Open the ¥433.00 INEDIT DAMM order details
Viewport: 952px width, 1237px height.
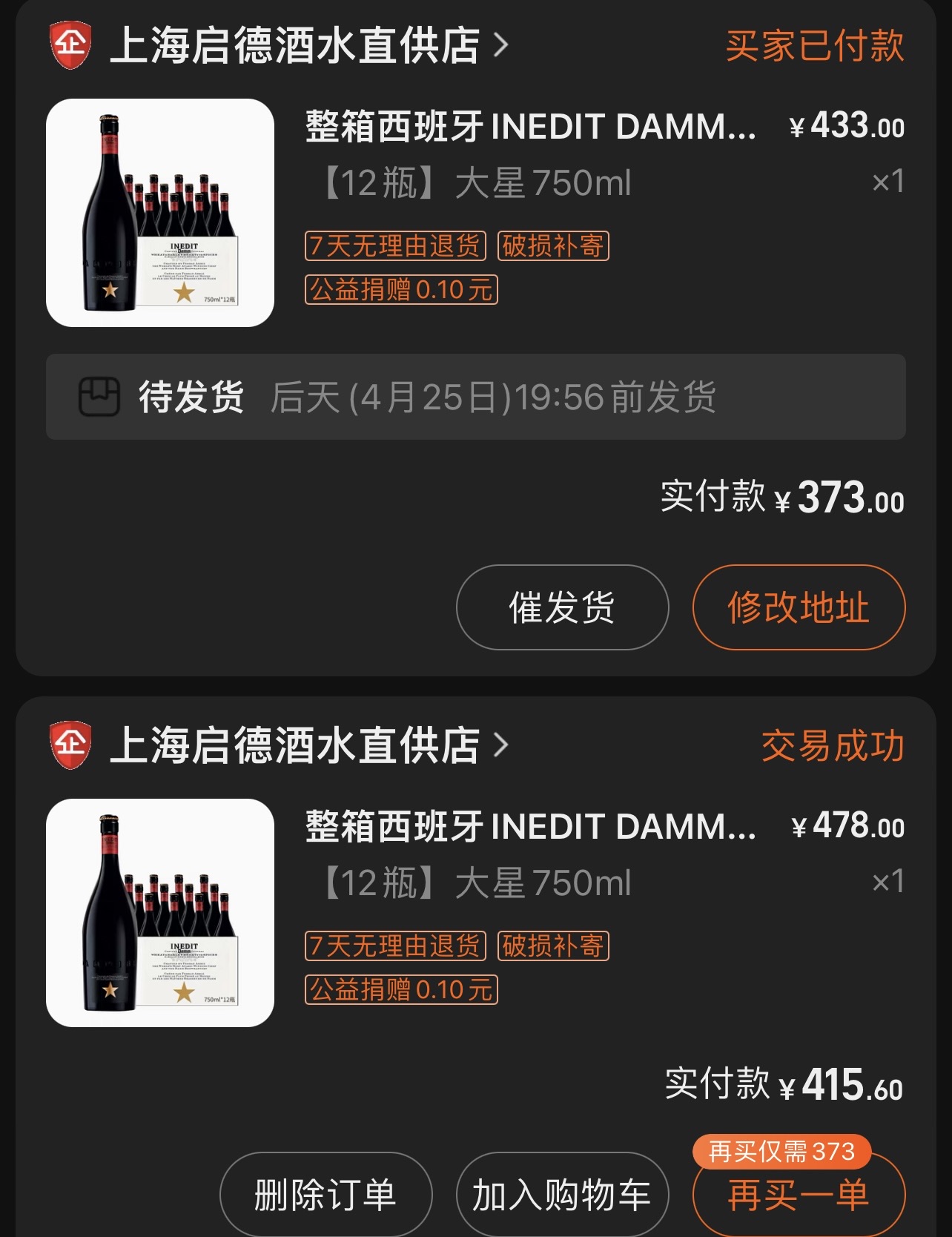(530, 127)
